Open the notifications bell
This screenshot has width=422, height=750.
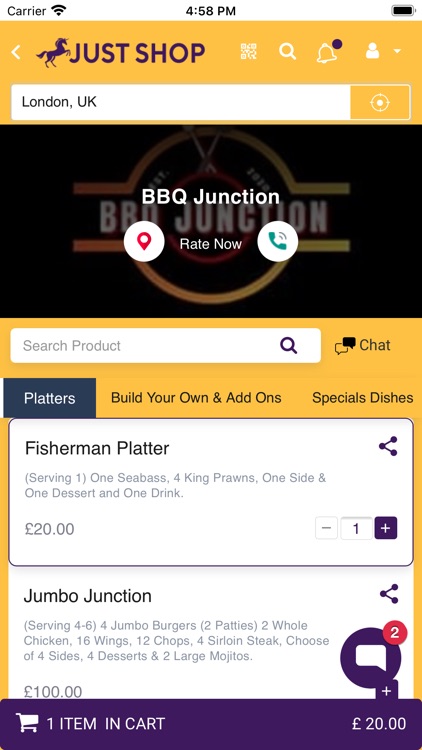point(329,51)
